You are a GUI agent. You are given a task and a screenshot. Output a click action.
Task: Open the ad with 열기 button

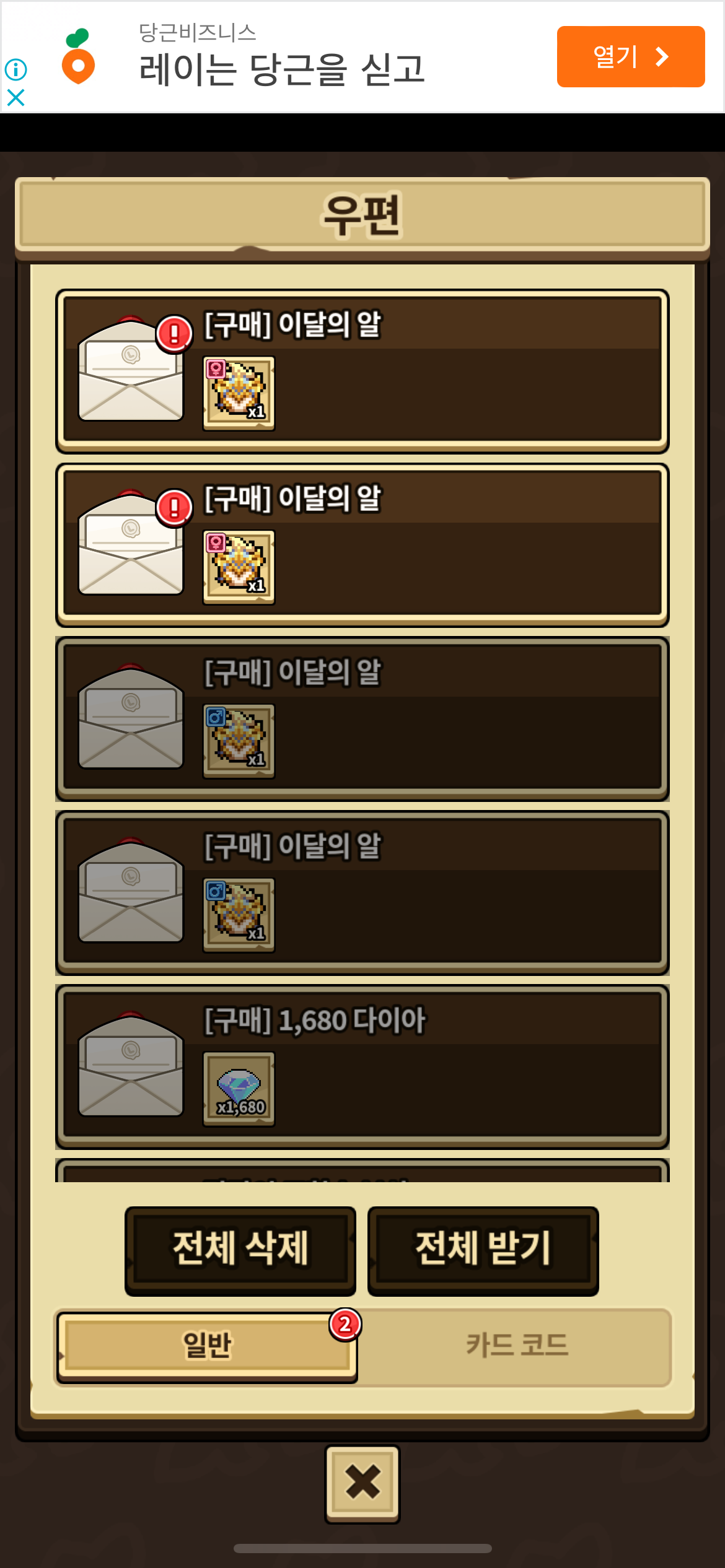click(630, 56)
